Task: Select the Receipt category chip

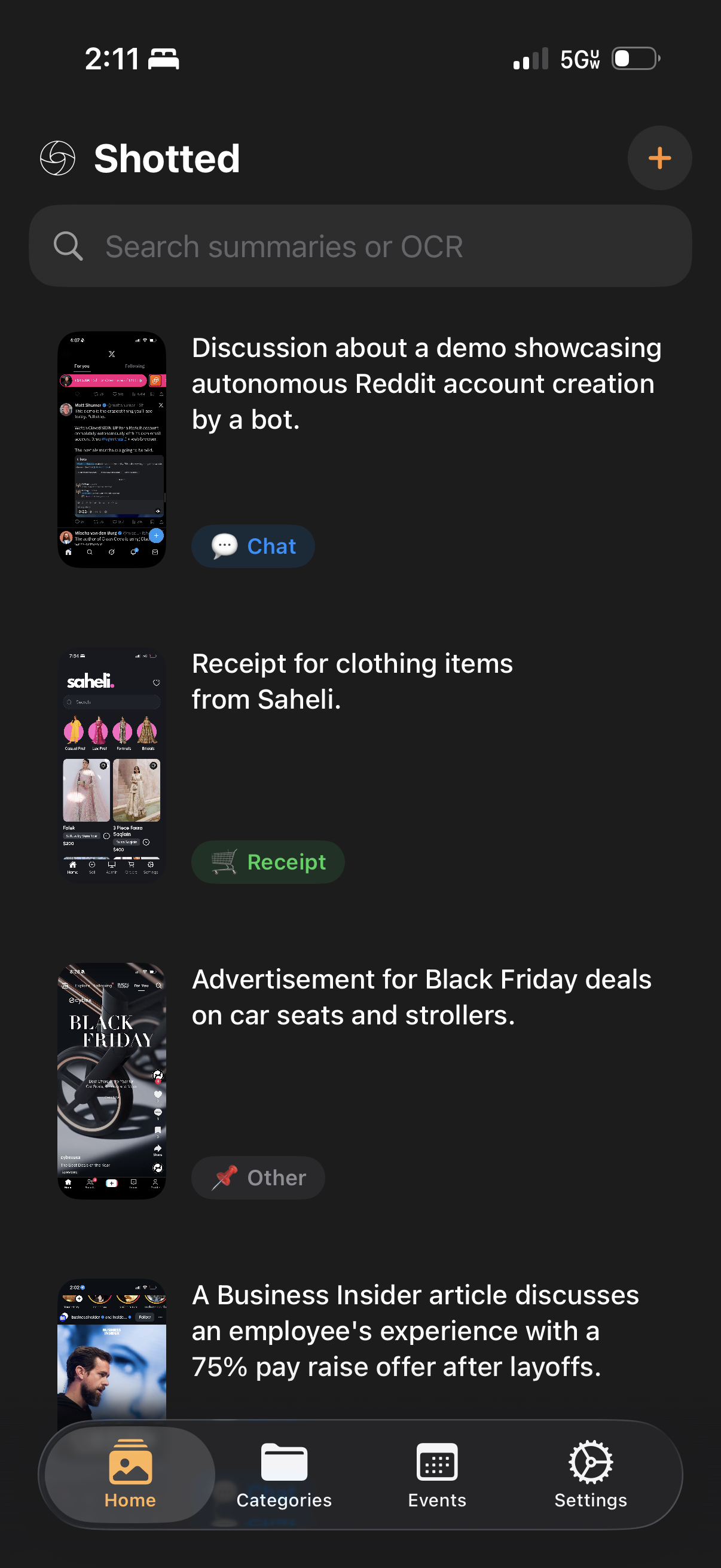Action: click(267, 861)
